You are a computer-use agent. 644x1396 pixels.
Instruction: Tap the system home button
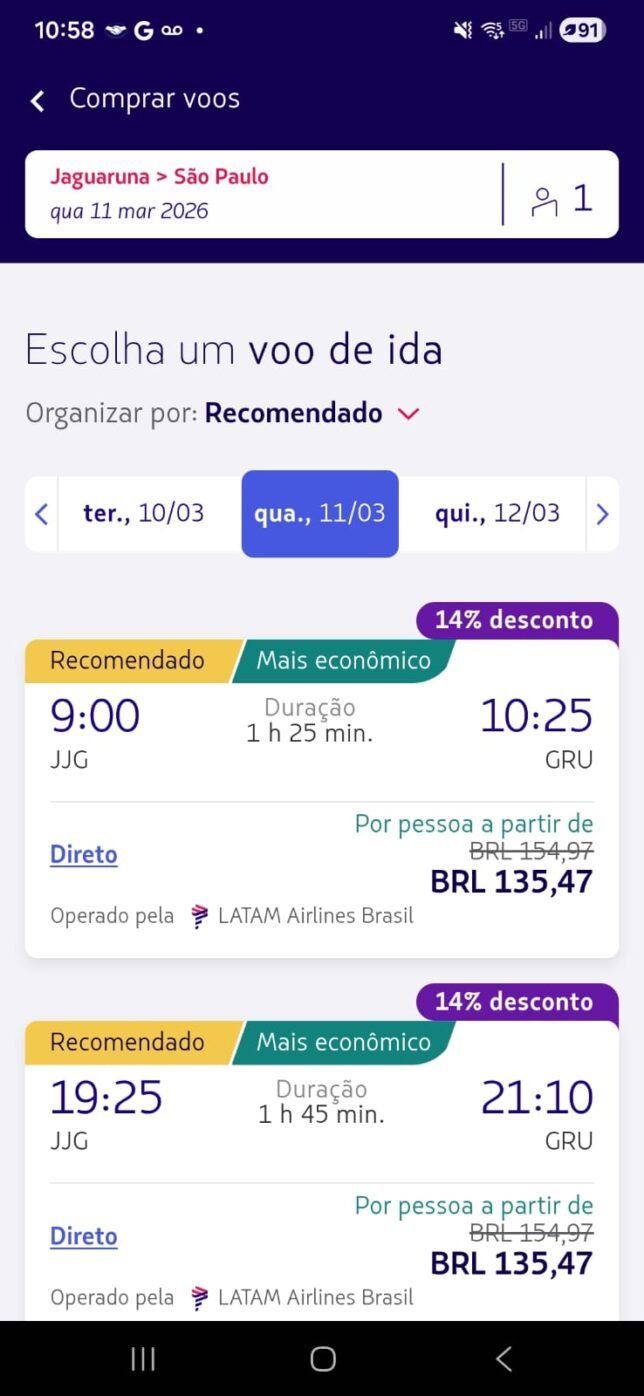322,1358
